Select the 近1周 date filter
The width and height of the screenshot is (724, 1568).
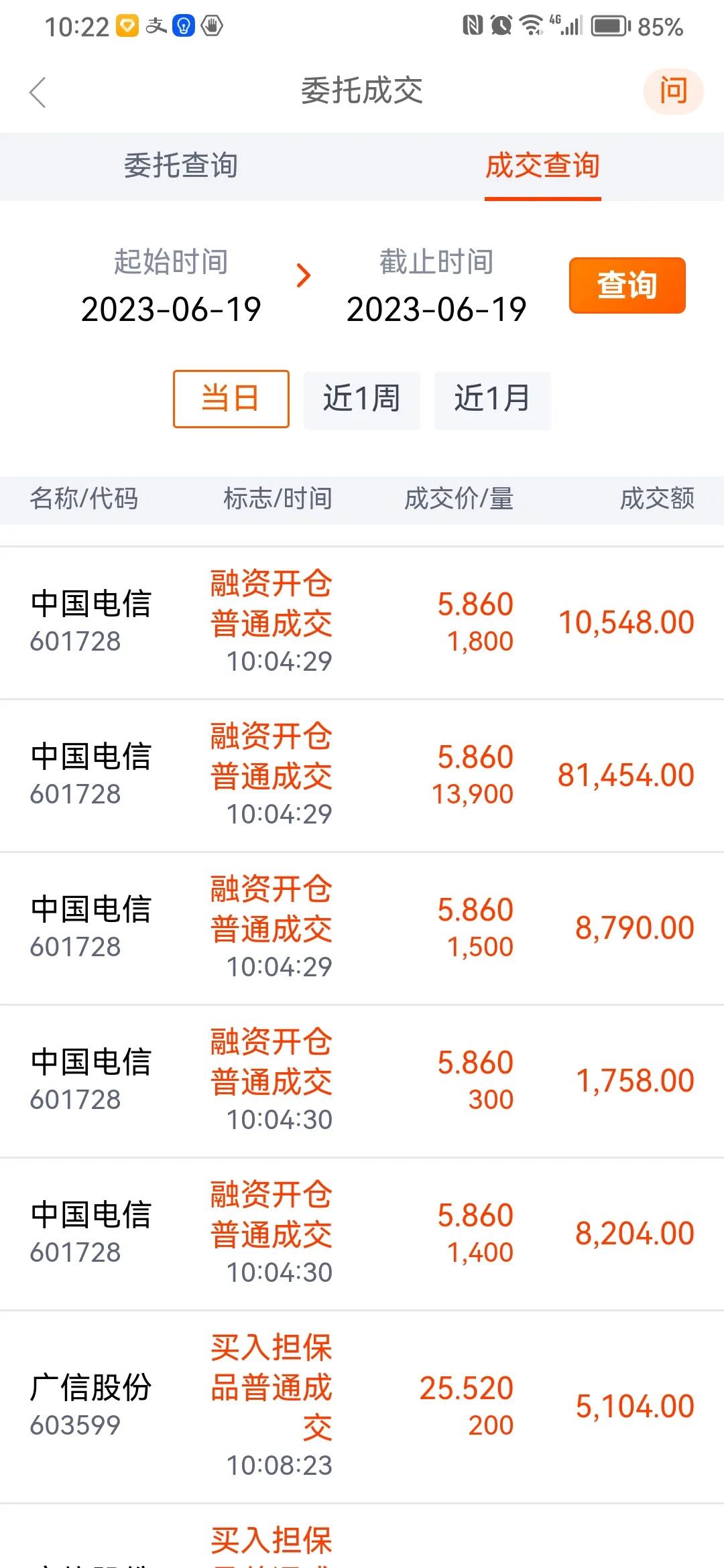point(362,399)
